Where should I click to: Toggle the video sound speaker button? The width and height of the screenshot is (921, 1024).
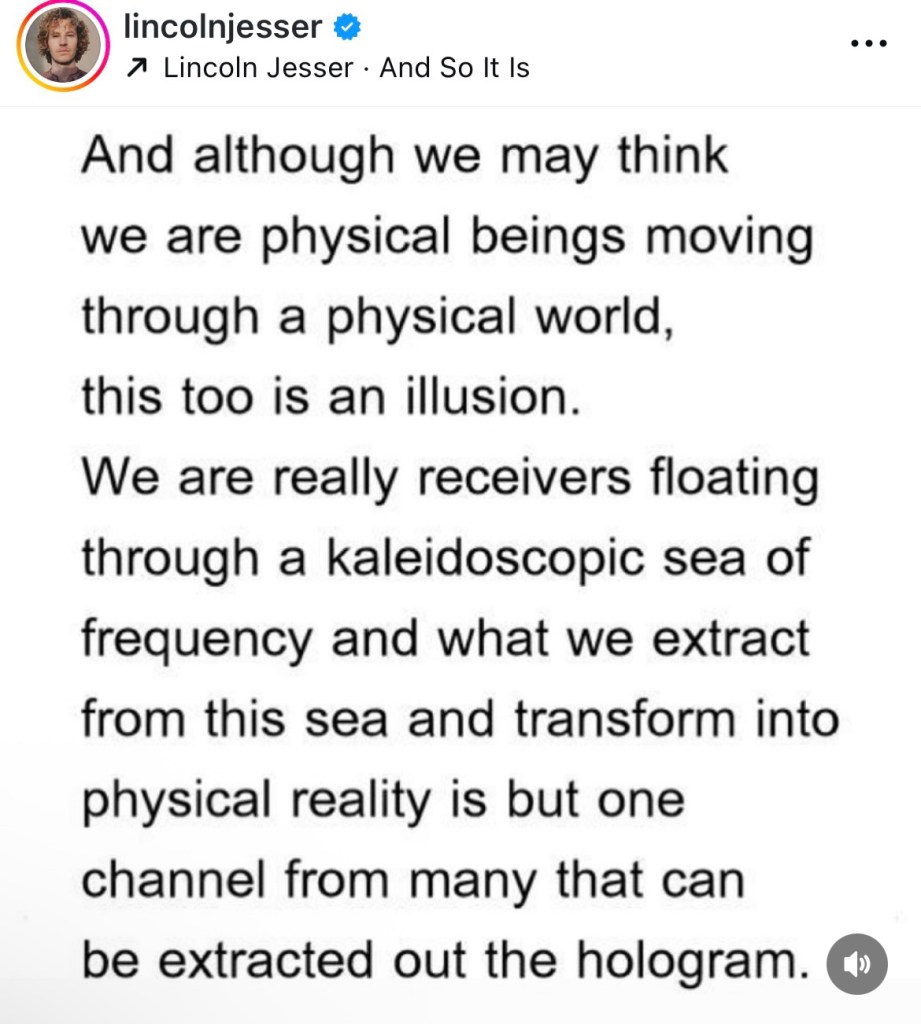coord(857,964)
